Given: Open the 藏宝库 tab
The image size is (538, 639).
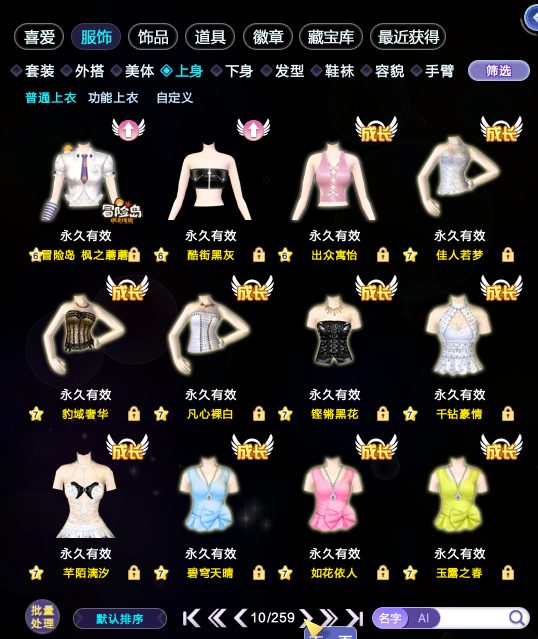Looking at the screenshot, I should (x=331, y=37).
